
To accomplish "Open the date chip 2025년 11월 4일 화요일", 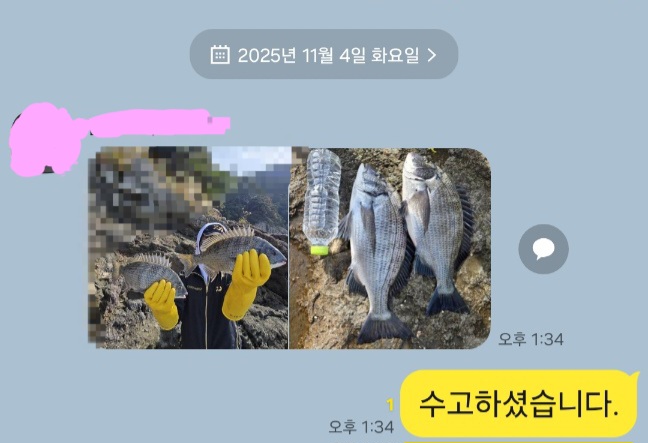I will coord(324,54).
